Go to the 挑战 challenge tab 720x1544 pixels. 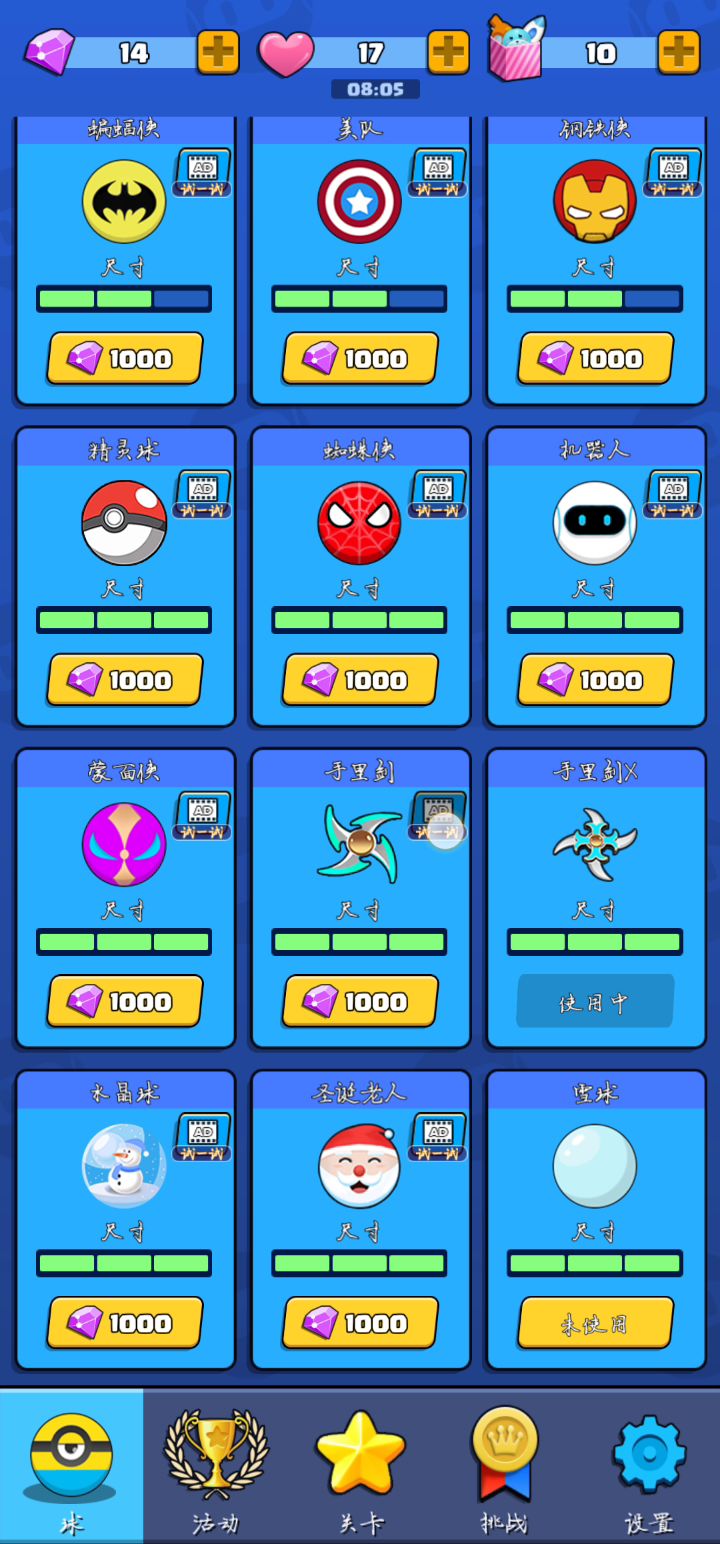coord(504,1466)
